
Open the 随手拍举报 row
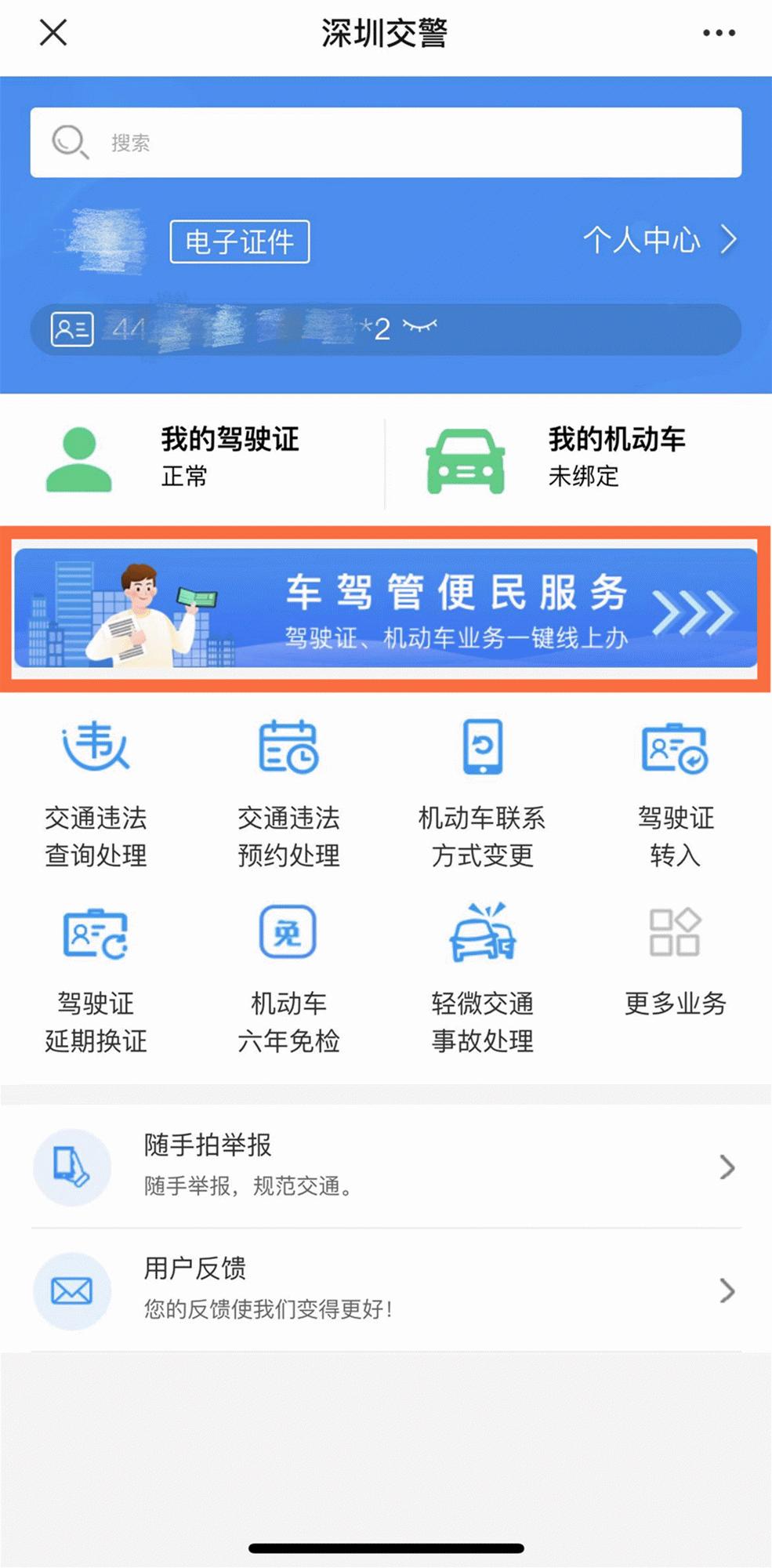click(x=386, y=1167)
